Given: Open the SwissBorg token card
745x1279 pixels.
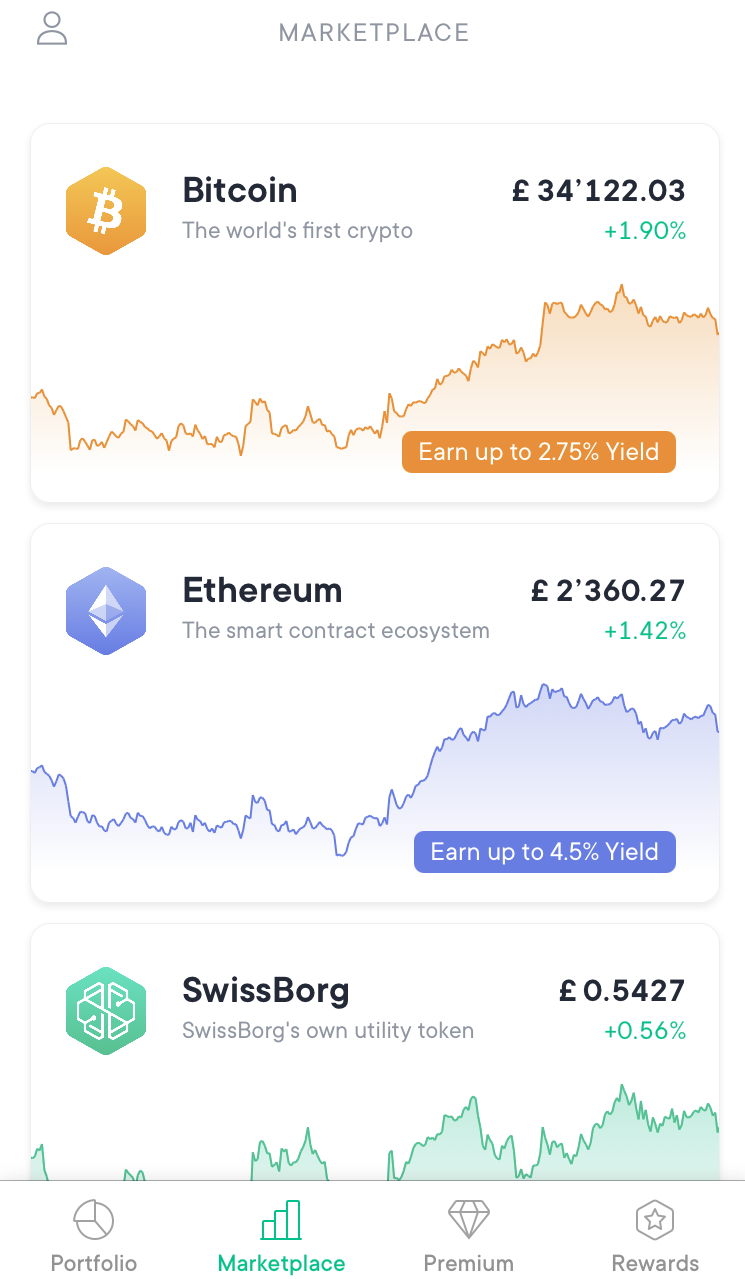Looking at the screenshot, I should tap(375, 1052).
